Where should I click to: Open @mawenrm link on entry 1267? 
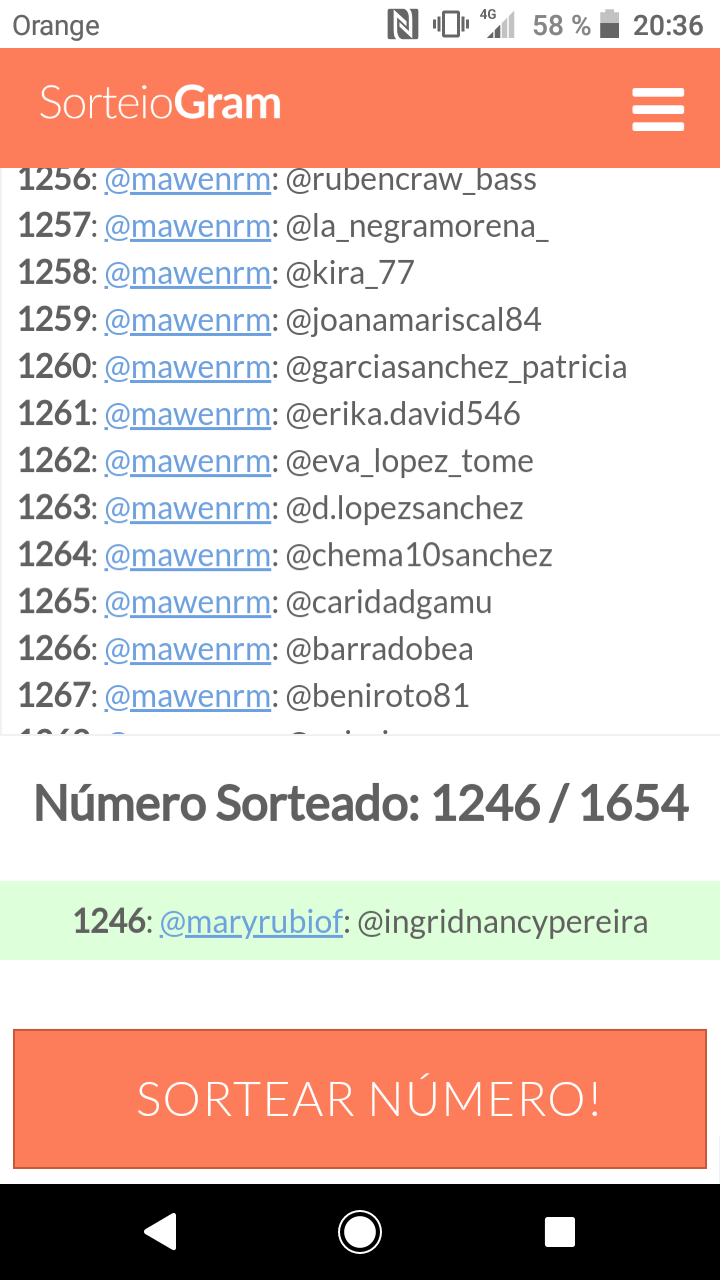coord(187,696)
